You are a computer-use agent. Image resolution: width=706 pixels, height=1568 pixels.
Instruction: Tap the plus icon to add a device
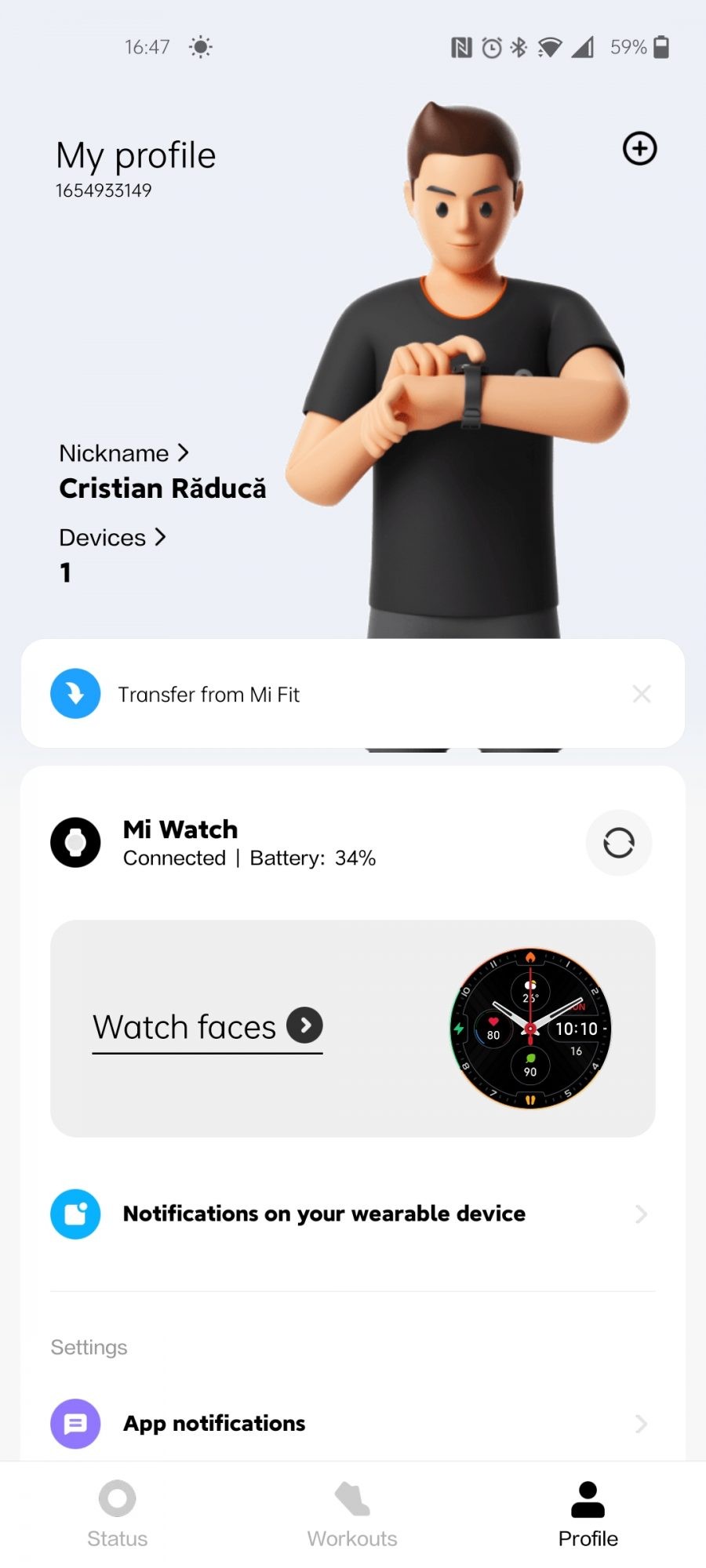click(x=639, y=149)
